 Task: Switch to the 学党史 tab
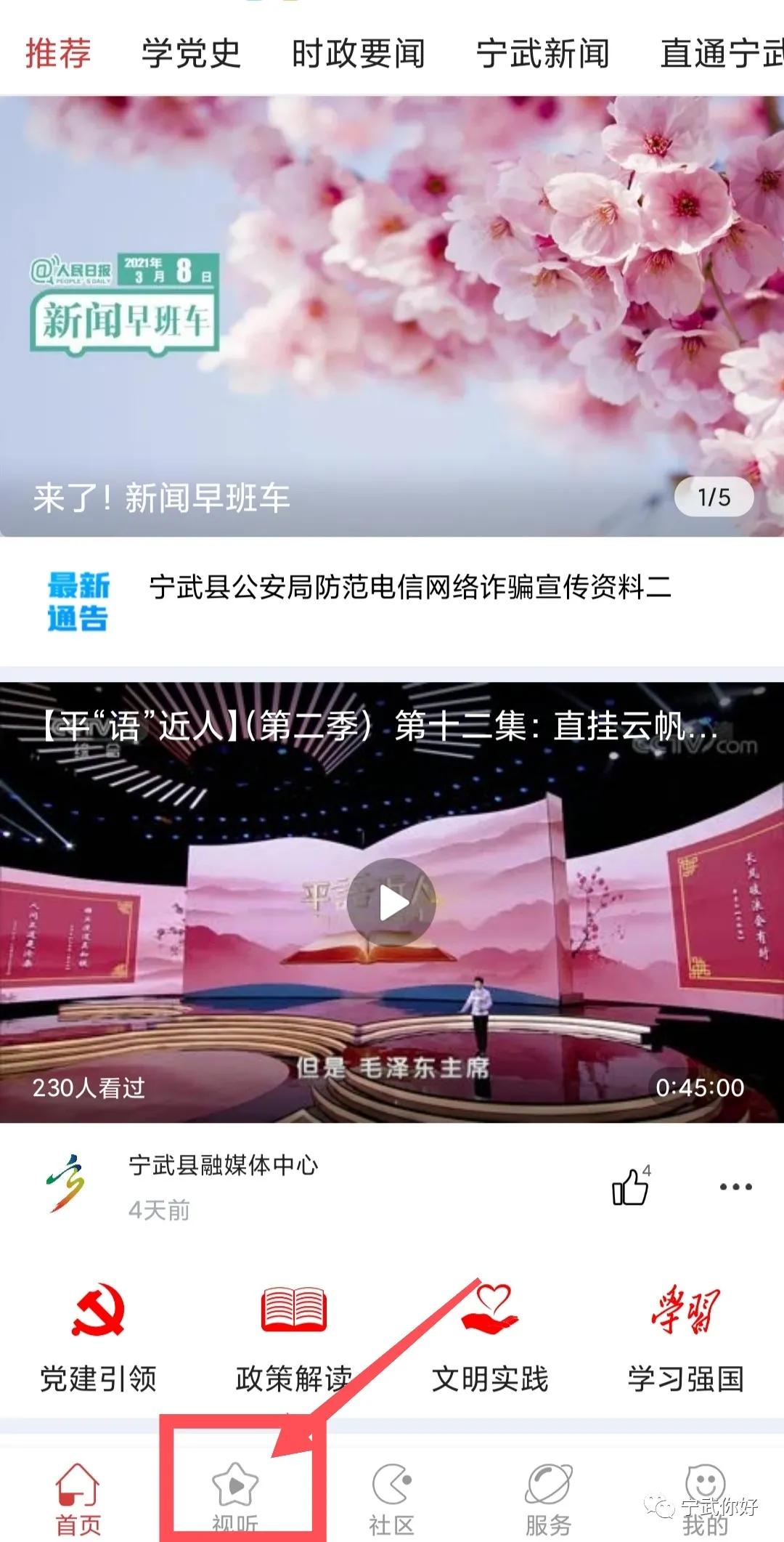point(191,54)
